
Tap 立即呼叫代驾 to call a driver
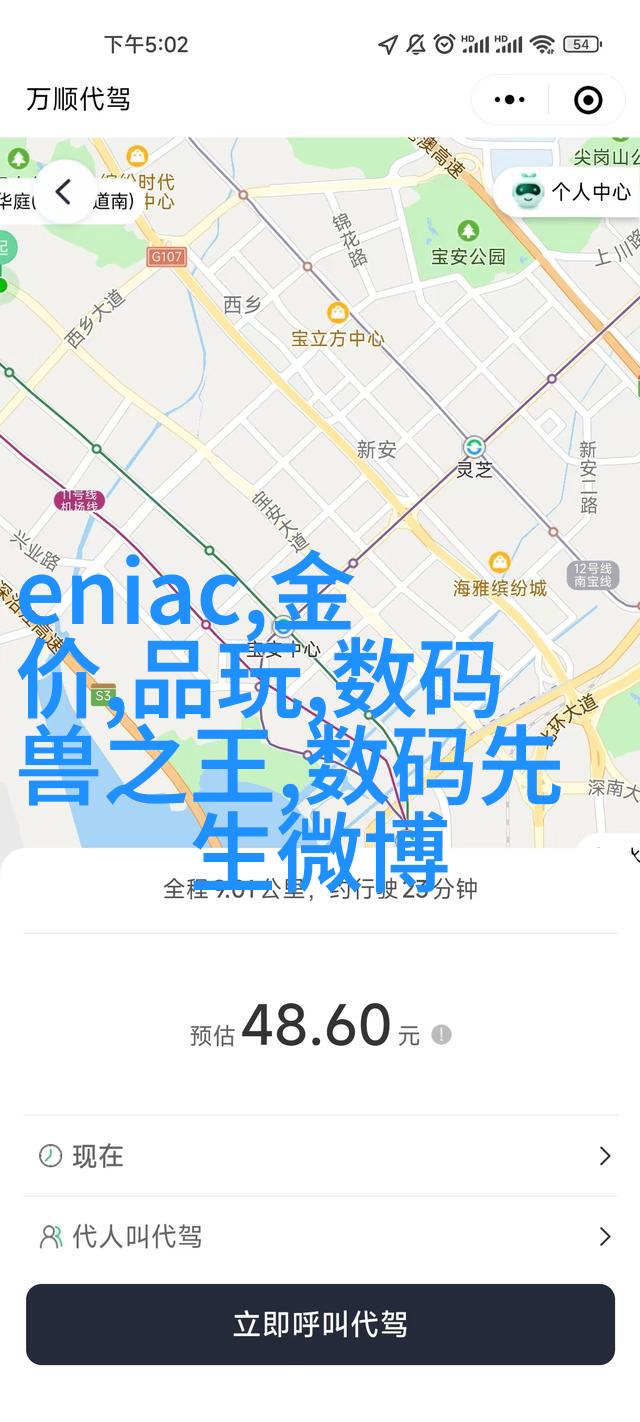[320, 1325]
